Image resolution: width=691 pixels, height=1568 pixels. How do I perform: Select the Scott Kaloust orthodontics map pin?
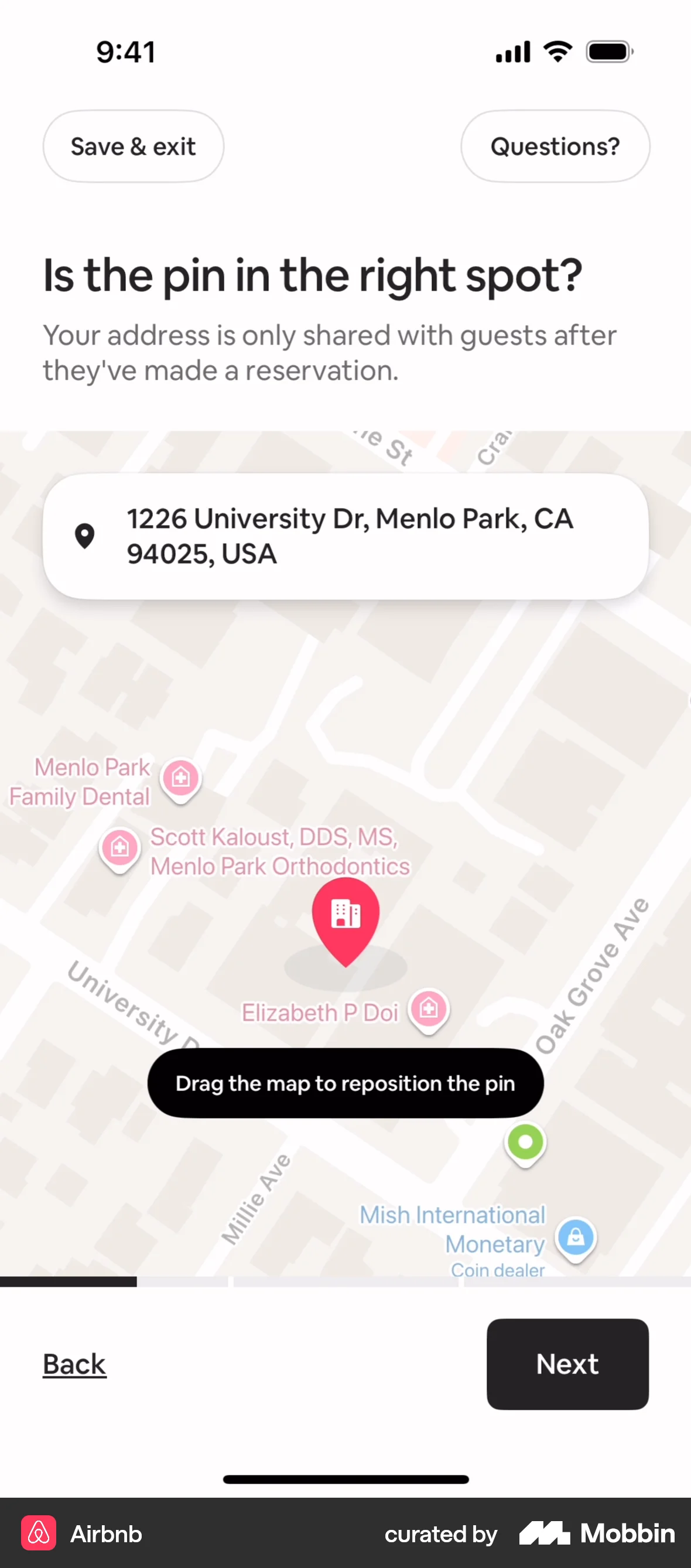tap(120, 847)
